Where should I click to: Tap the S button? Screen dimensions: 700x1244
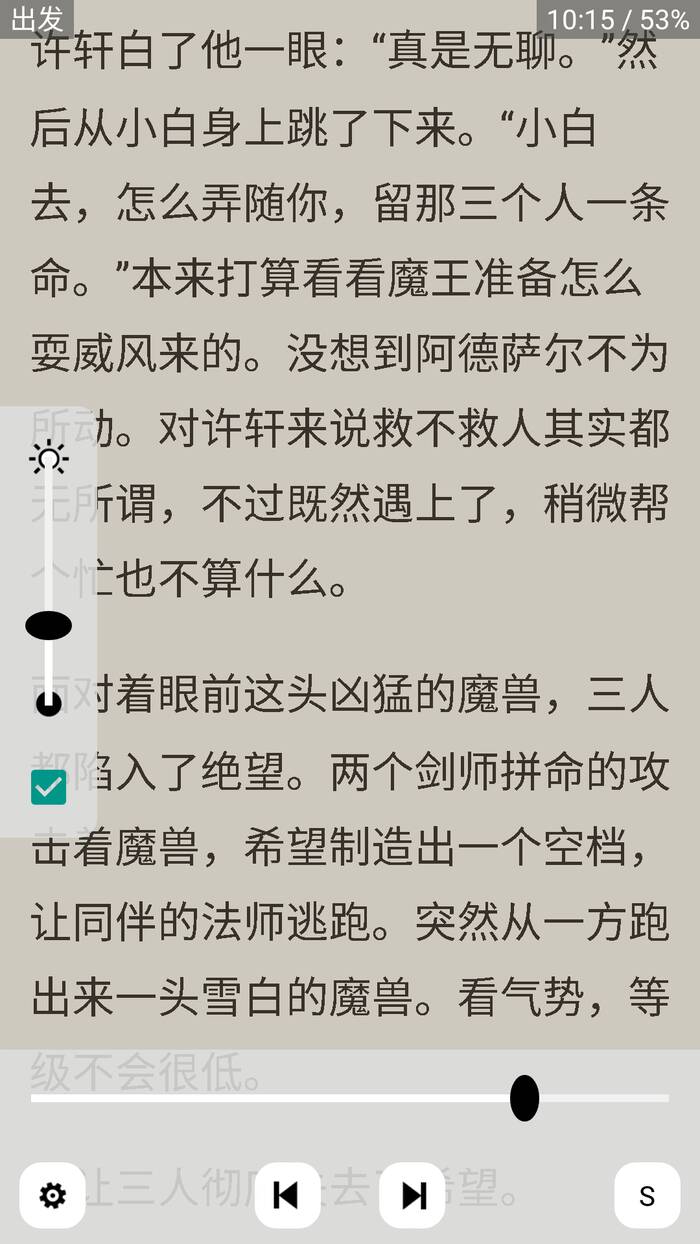point(646,1195)
